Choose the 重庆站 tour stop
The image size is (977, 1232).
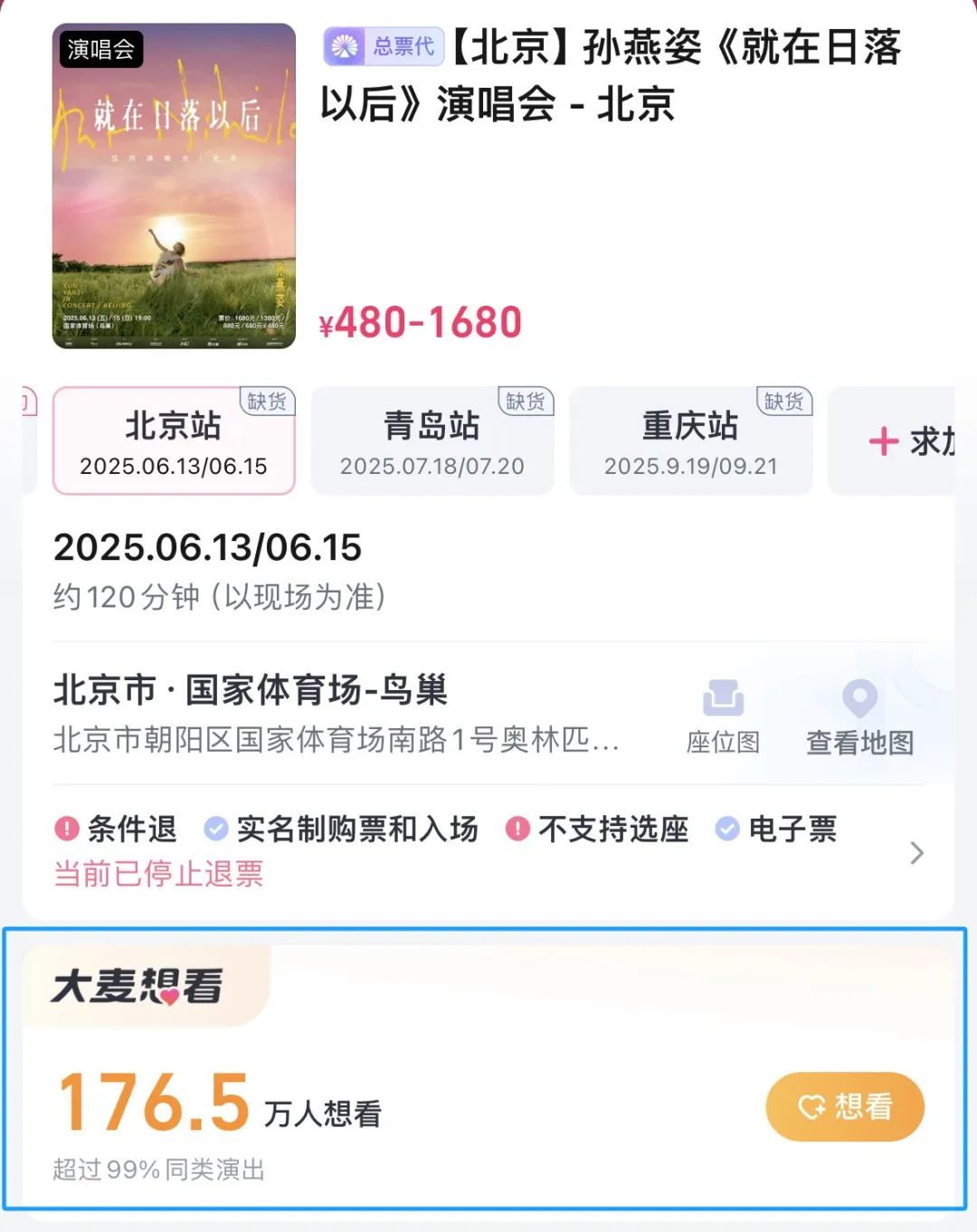click(x=690, y=441)
